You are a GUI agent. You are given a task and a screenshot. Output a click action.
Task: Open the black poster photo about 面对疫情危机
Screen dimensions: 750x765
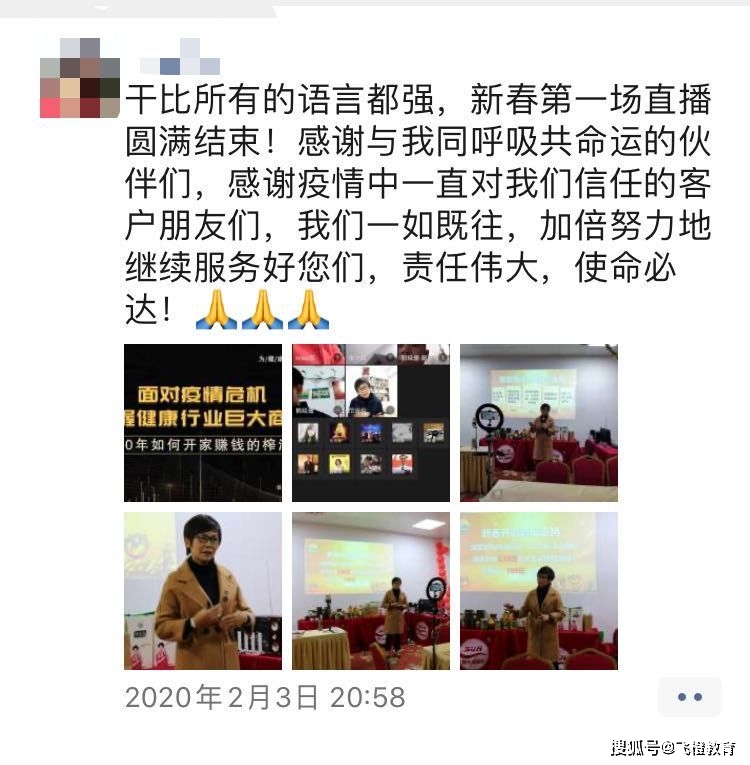pos(203,423)
